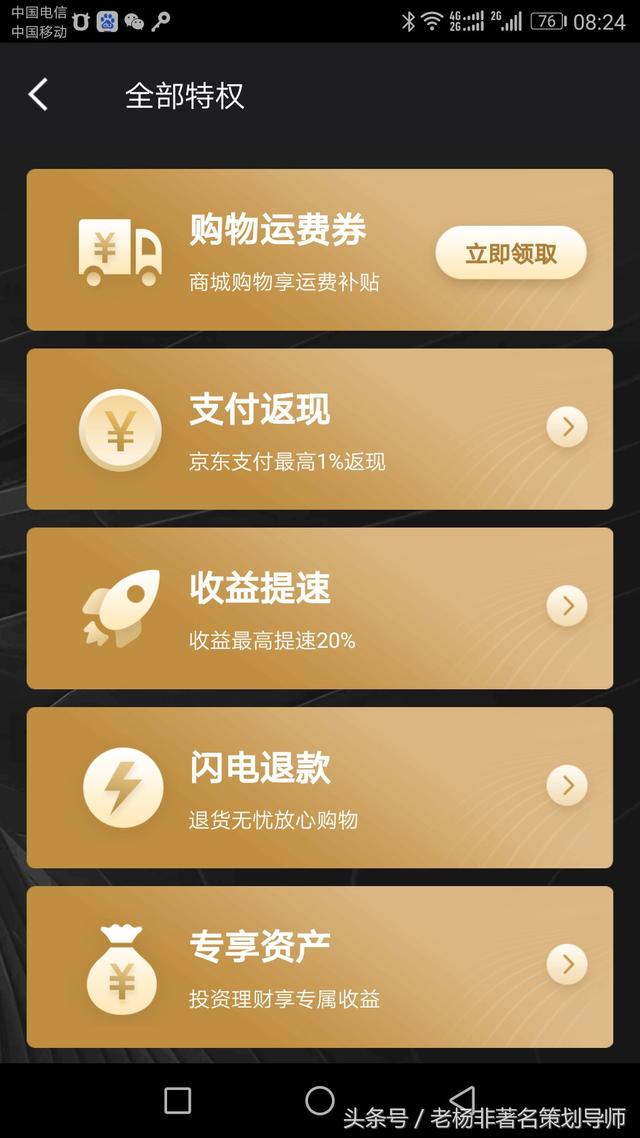Go back from 全部特权 page

[38, 95]
